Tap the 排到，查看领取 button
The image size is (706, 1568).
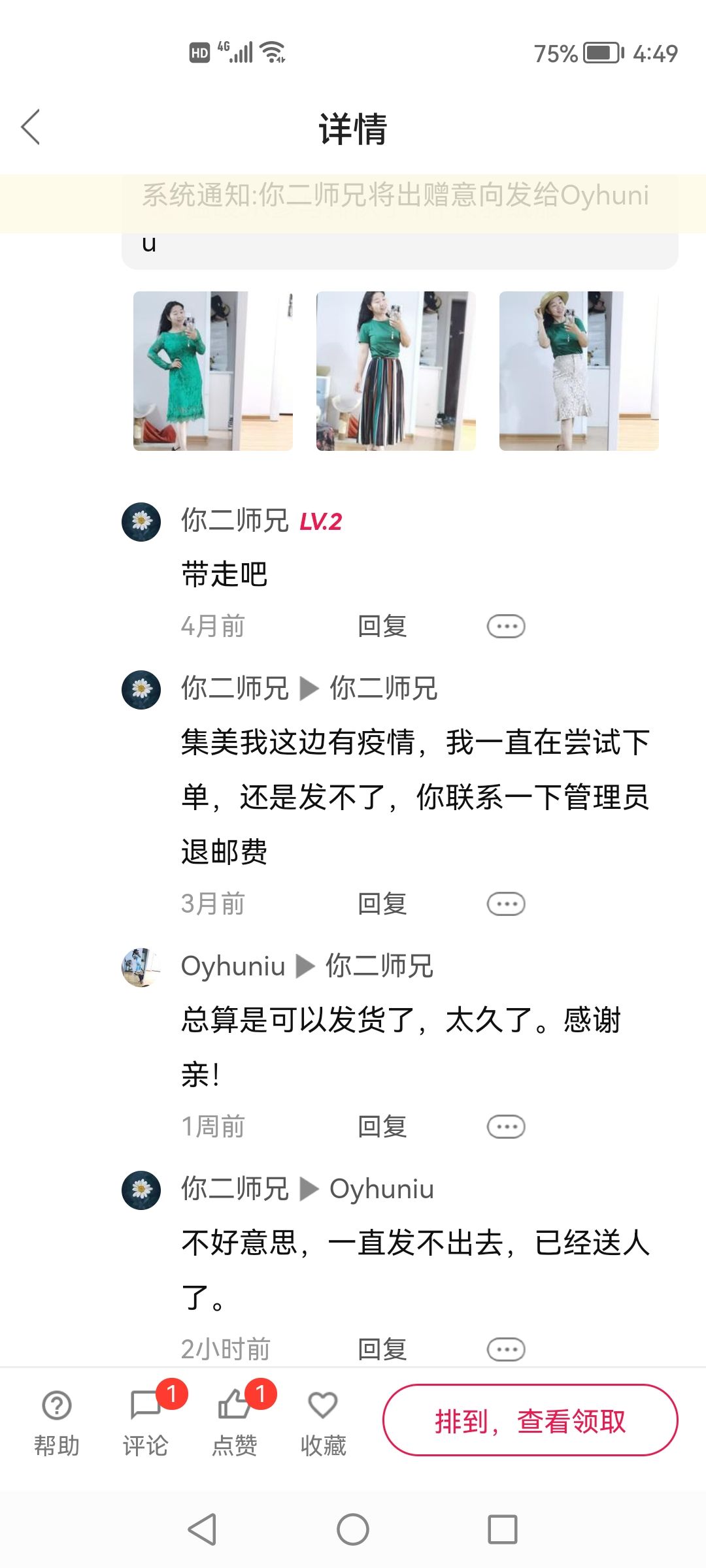coord(530,1420)
